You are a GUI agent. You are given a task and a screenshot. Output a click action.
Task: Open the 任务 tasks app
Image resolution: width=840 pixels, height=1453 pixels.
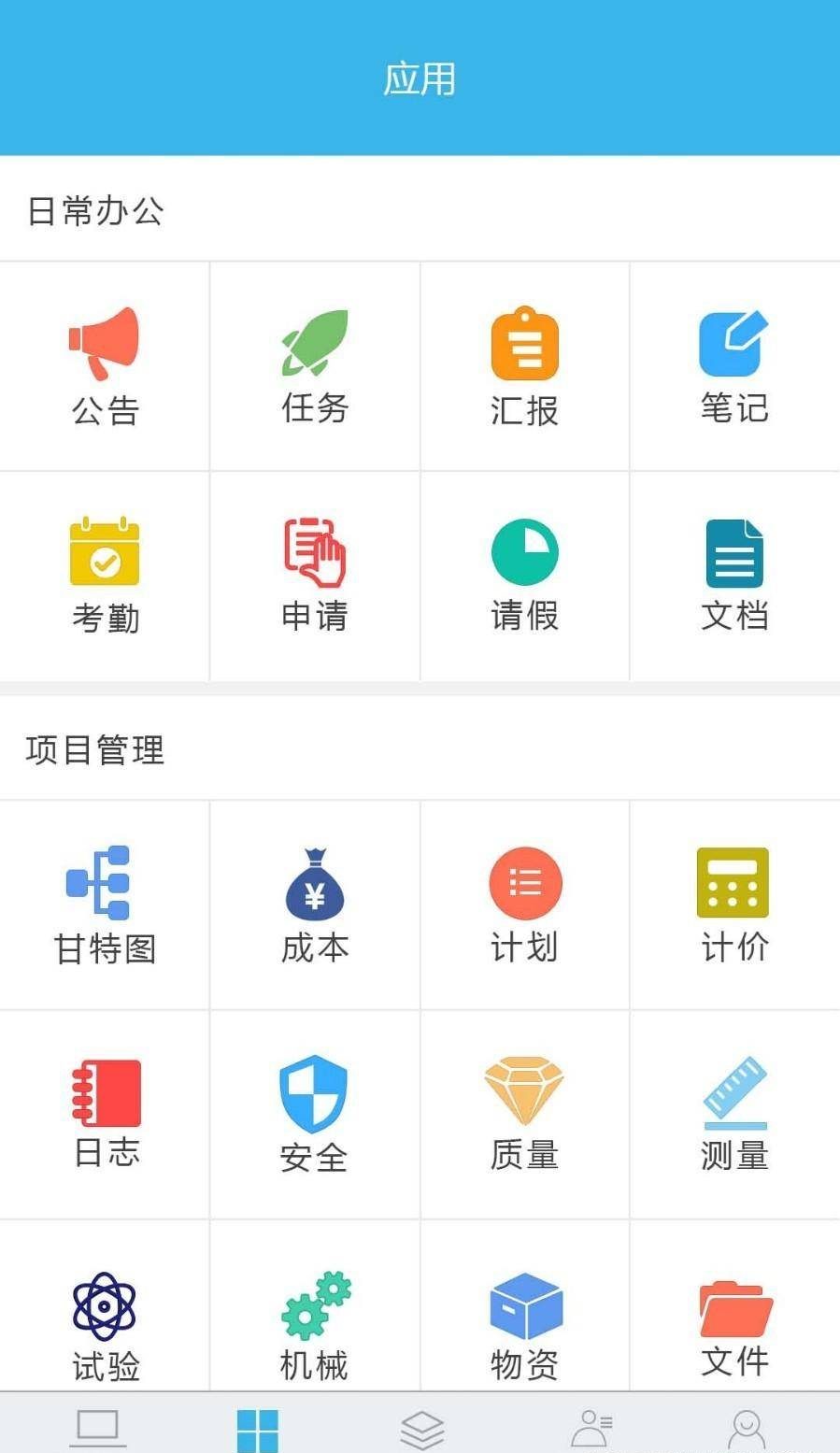315,366
